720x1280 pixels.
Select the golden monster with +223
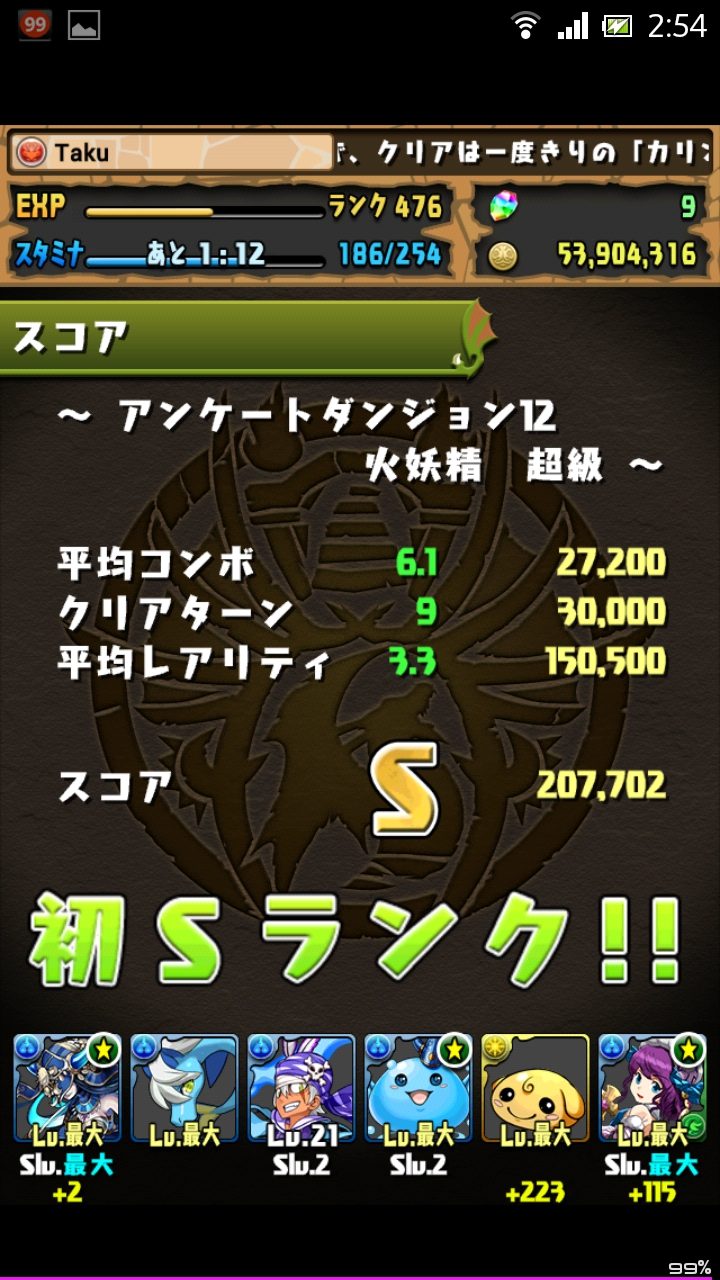point(535,1088)
